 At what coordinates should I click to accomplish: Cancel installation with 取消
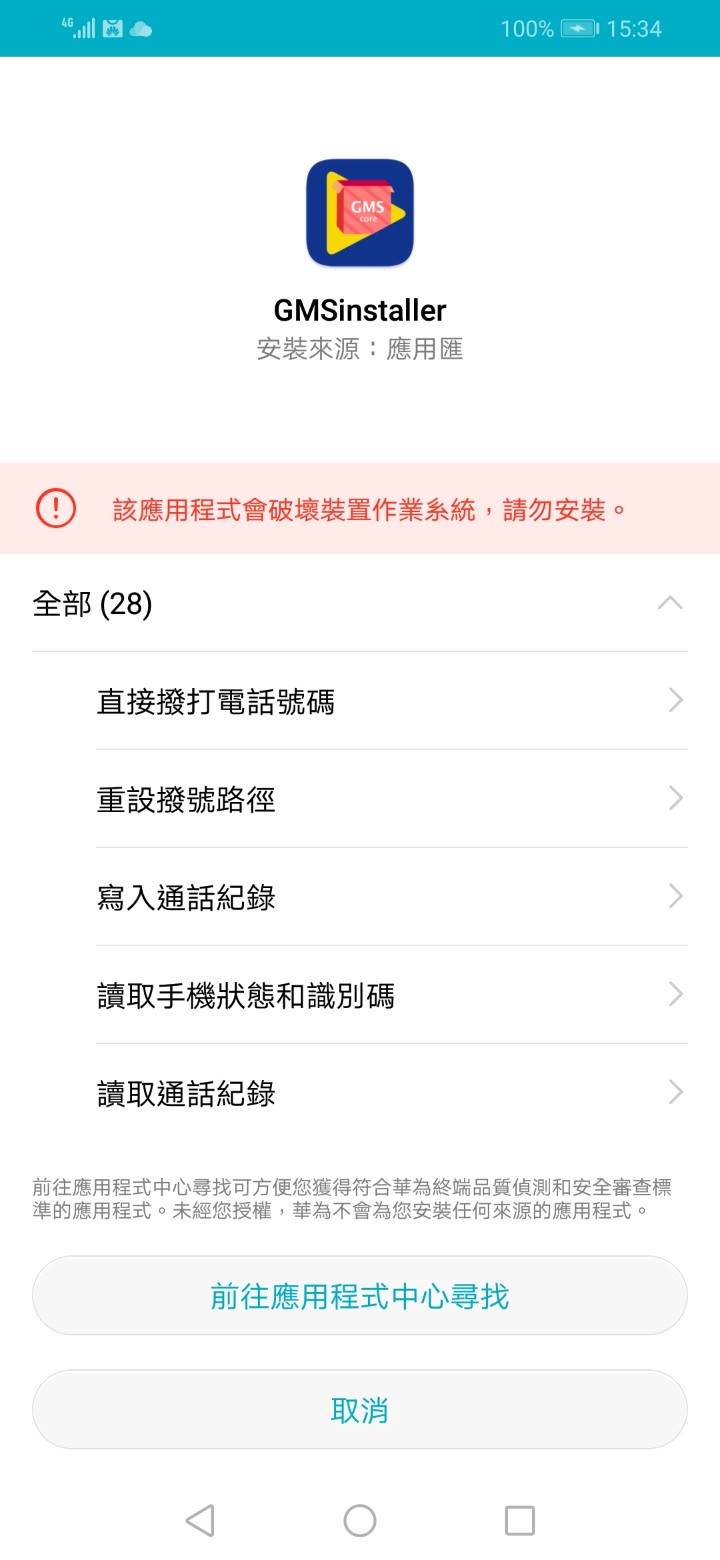360,1410
